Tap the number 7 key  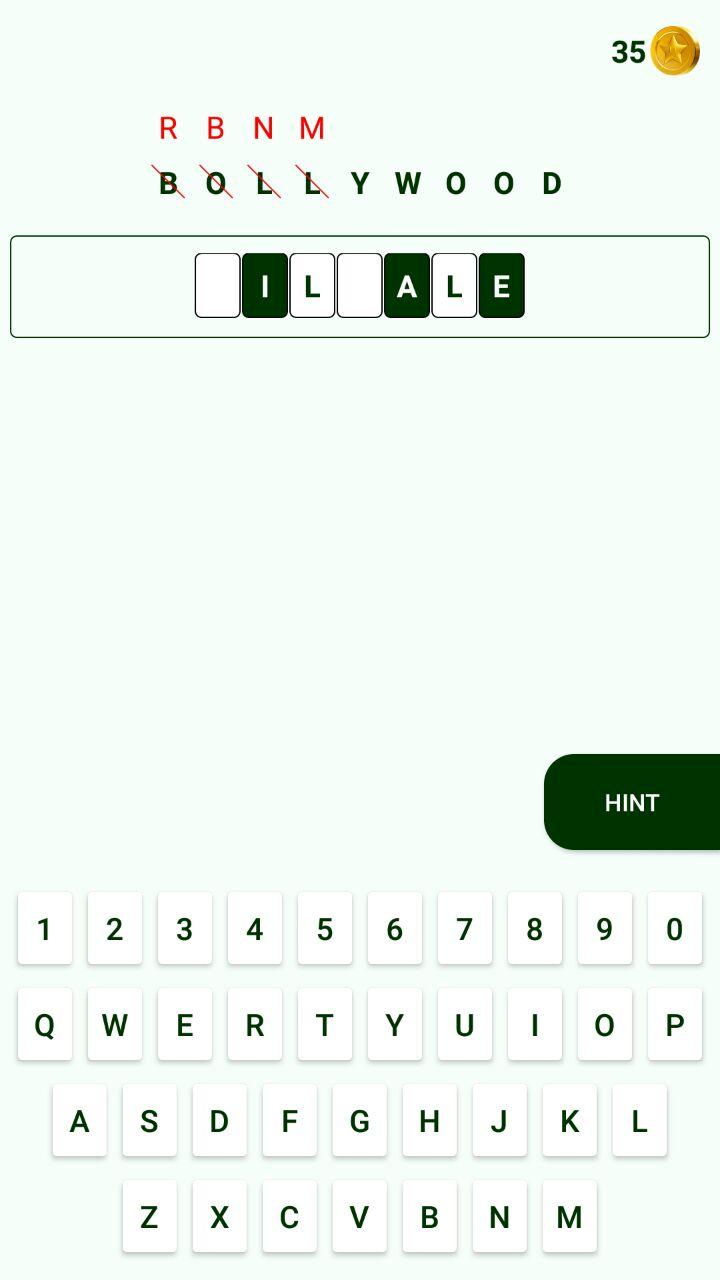click(x=464, y=928)
